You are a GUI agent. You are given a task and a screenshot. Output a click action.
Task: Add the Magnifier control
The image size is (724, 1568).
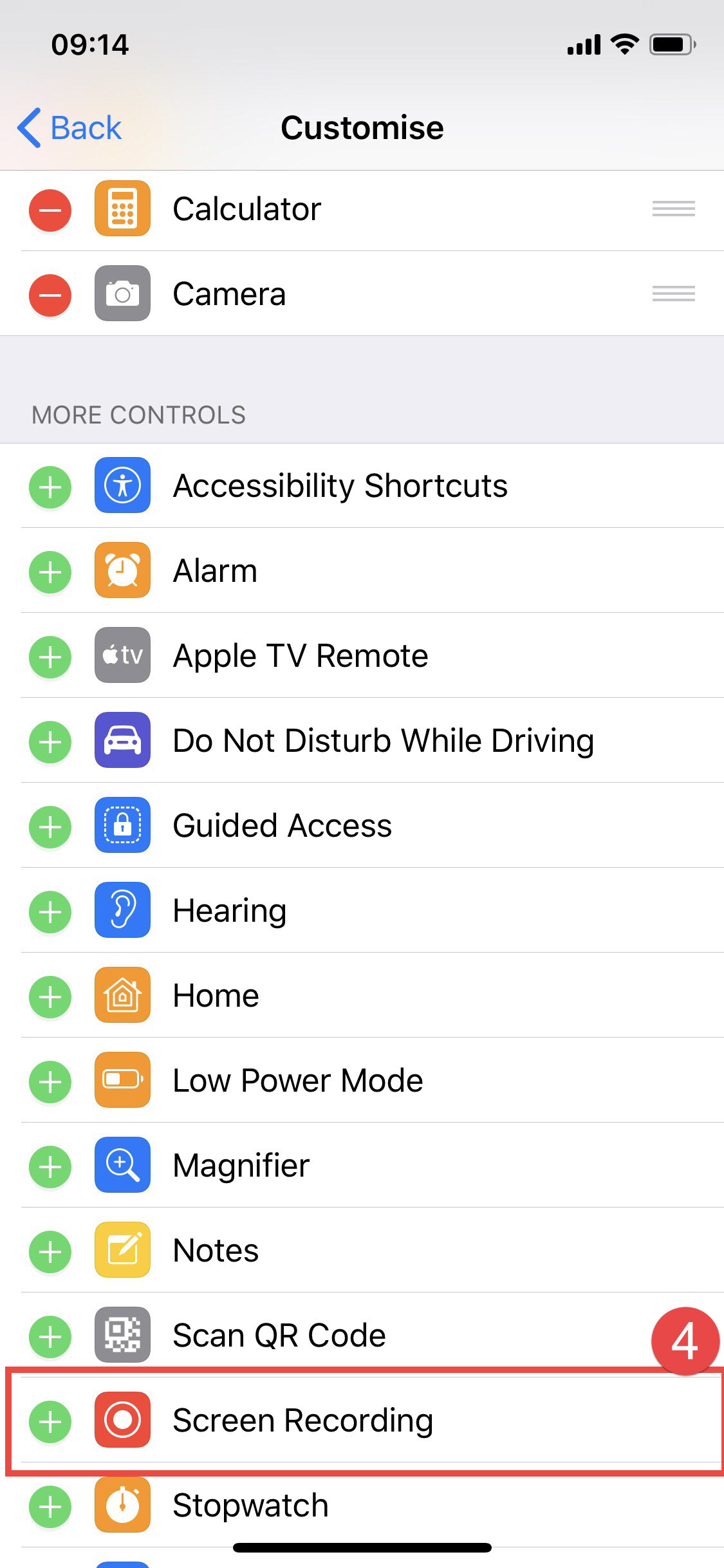point(50,1166)
